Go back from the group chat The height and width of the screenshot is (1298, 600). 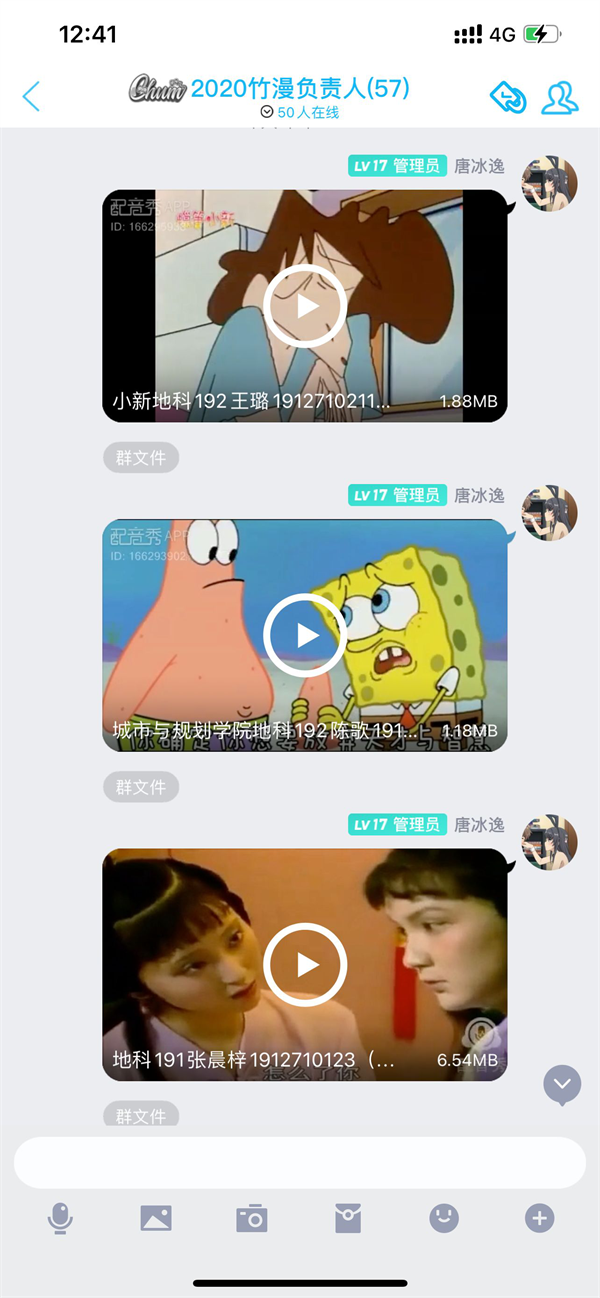click(32, 97)
